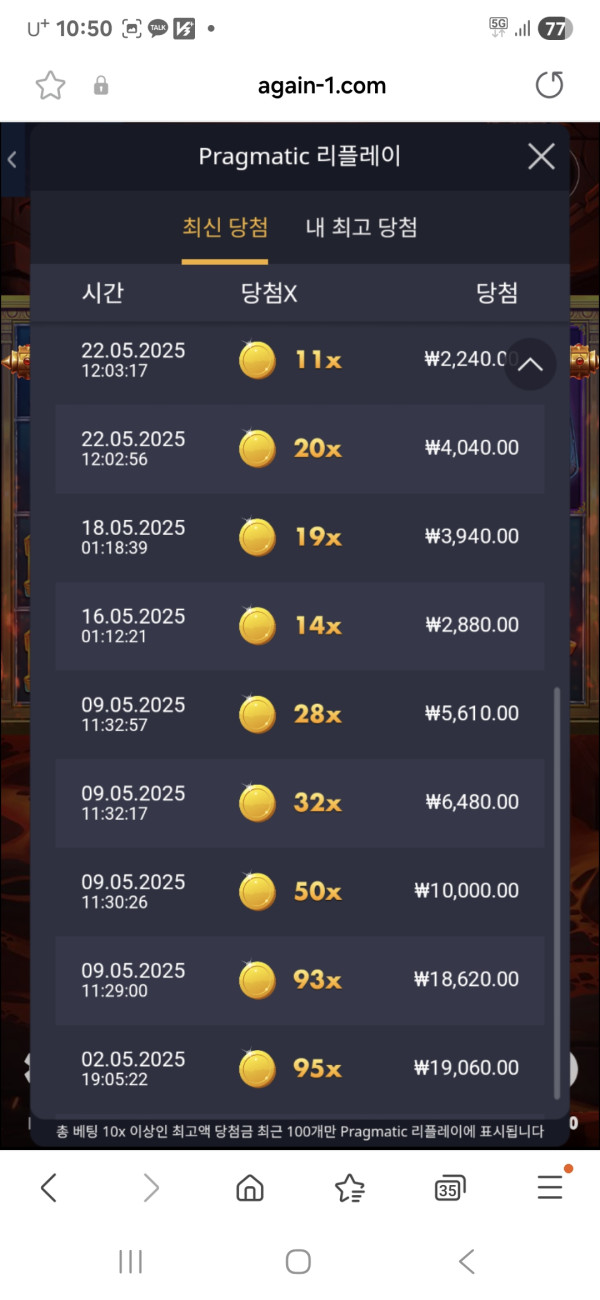Reload the again-1.com page

coord(549,86)
